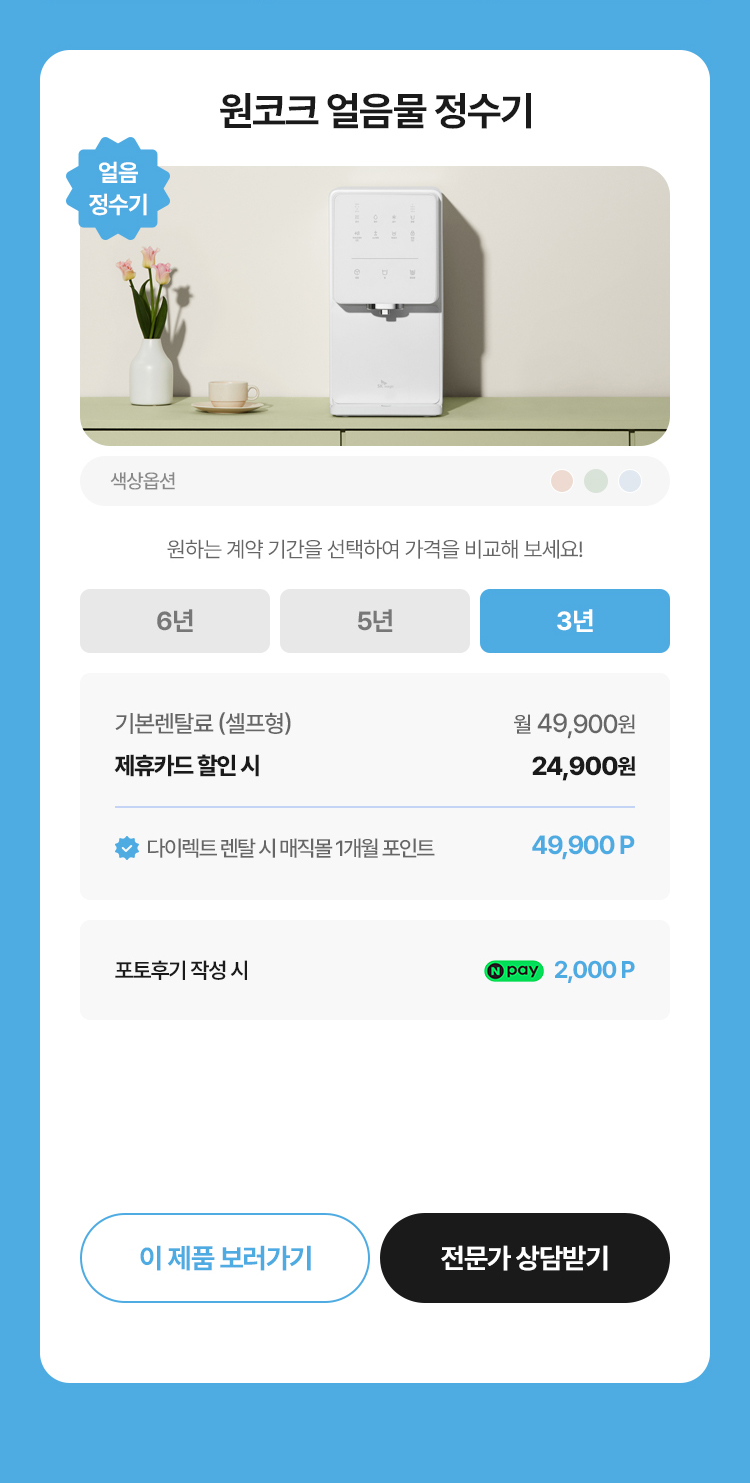Viewport: 750px width, 1483px height.
Task: Pick the green color option
Action: (x=596, y=481)
